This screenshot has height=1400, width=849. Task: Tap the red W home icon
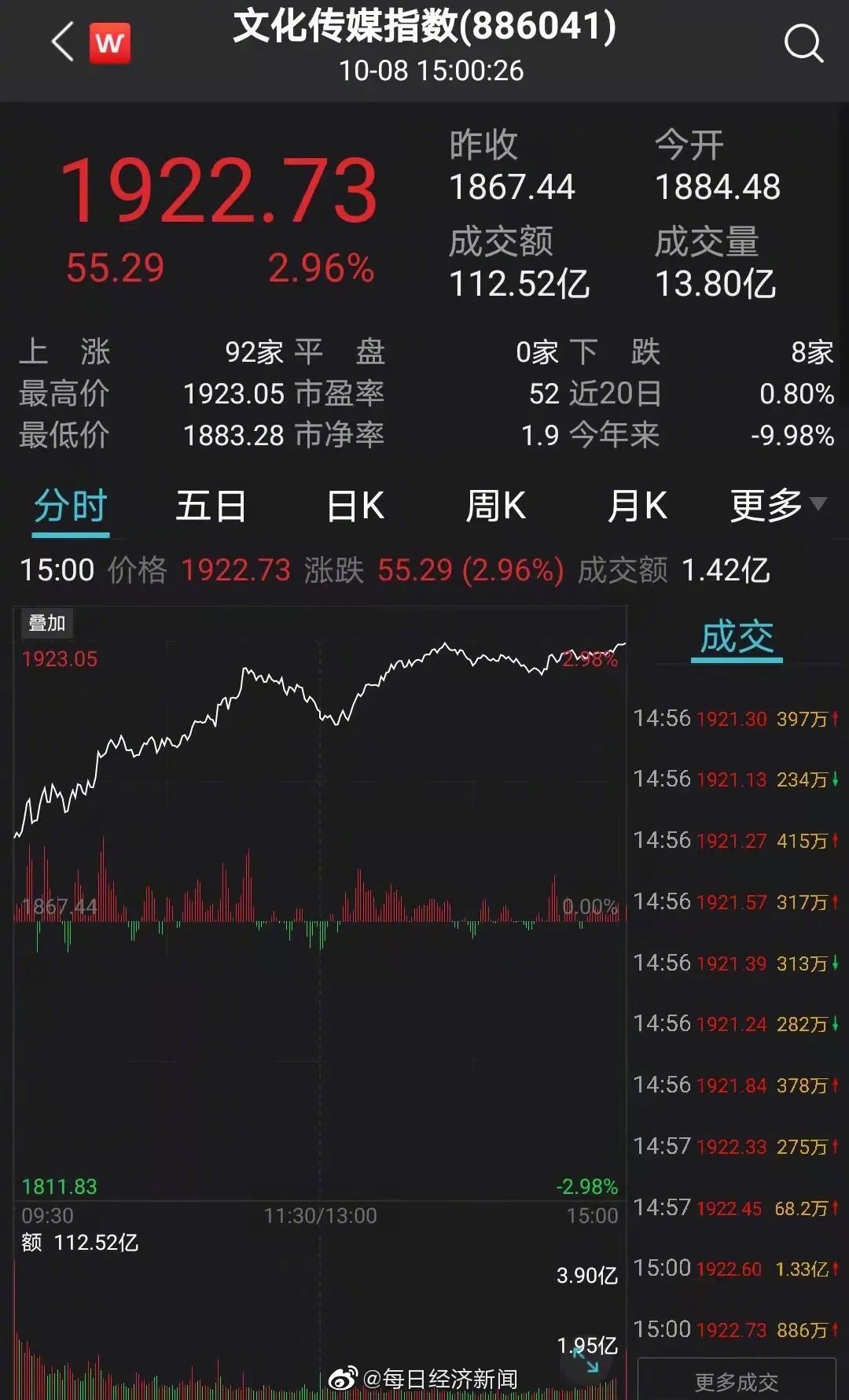tap(110, 43)
